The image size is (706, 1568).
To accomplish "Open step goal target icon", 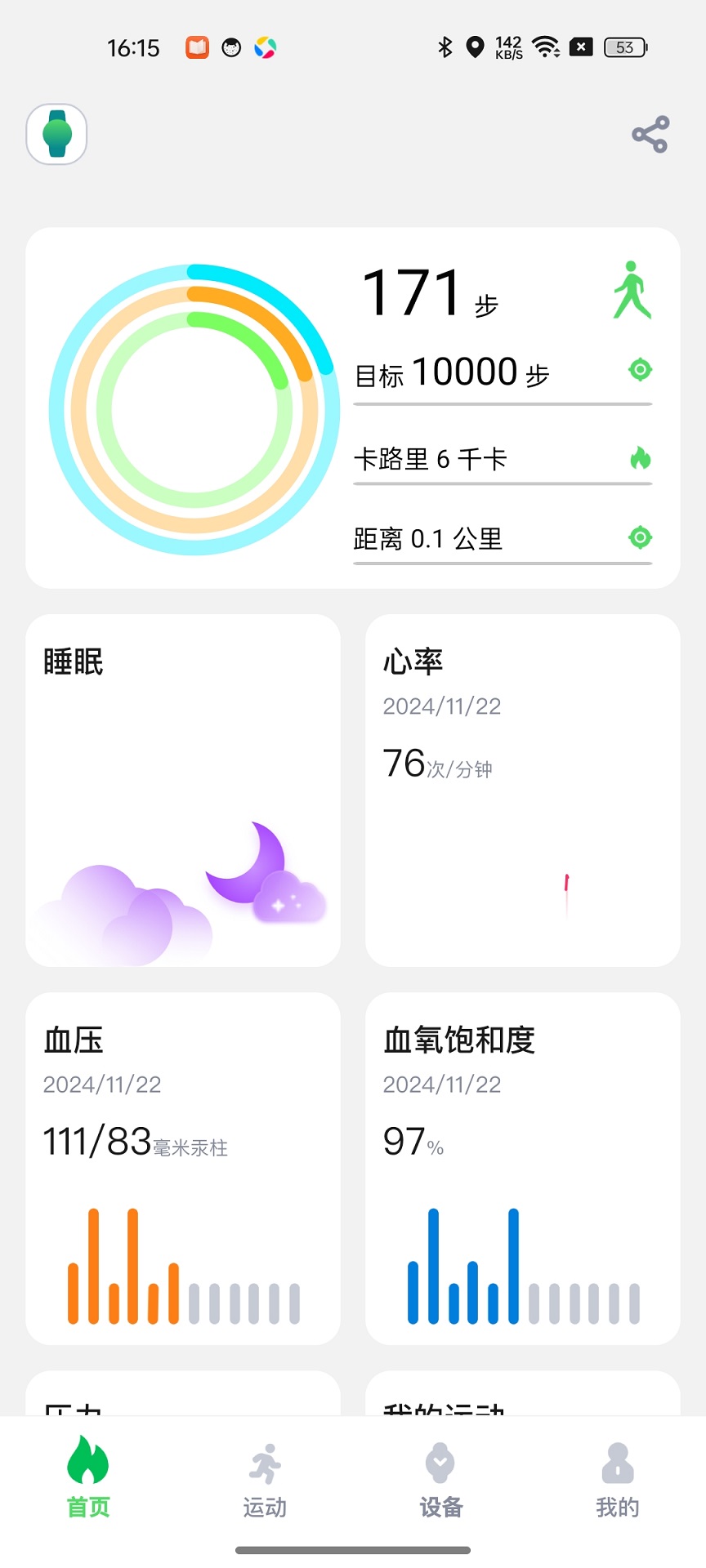I will (x=640, y=369).
